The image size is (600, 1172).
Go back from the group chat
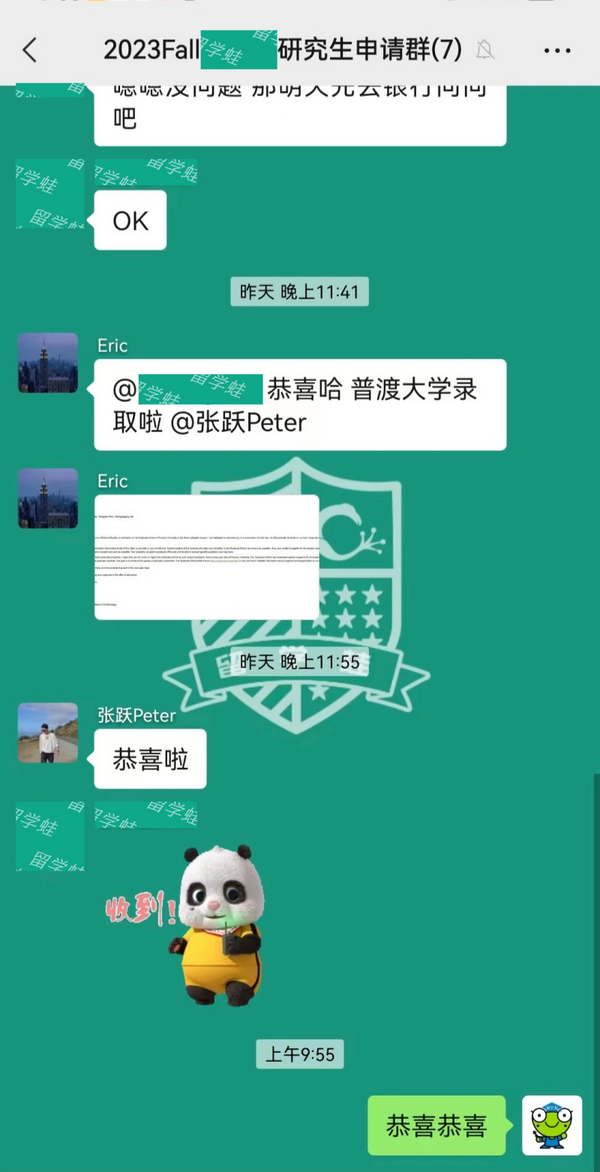(29, 51)
